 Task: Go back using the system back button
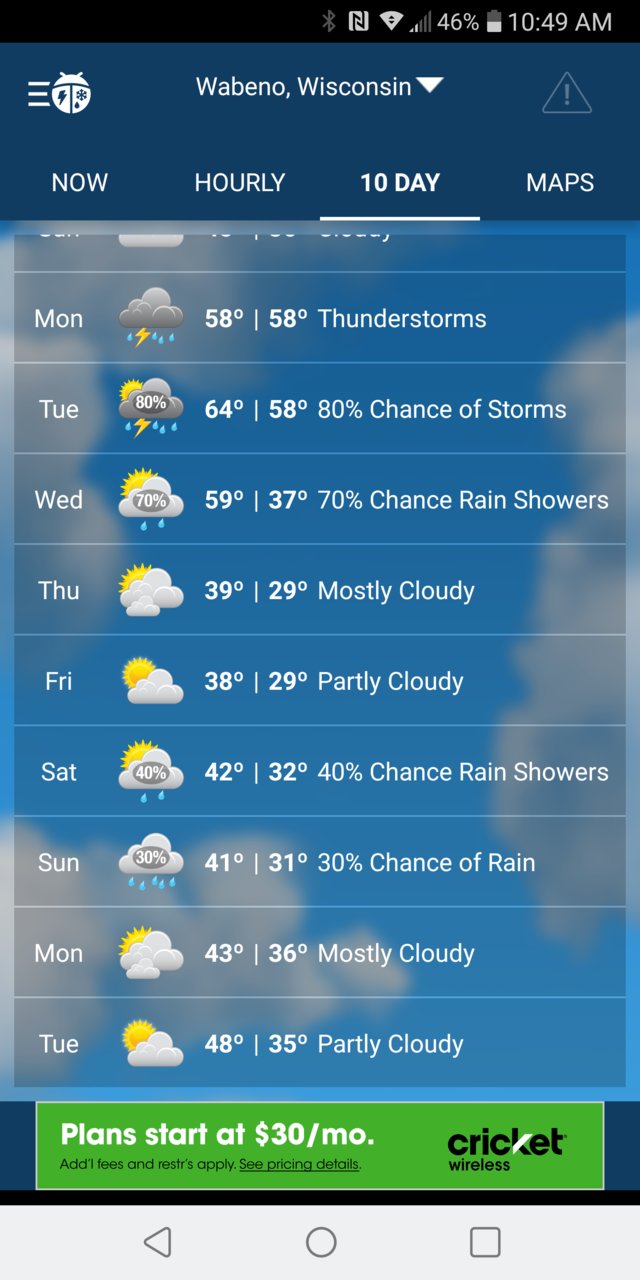157,1242
